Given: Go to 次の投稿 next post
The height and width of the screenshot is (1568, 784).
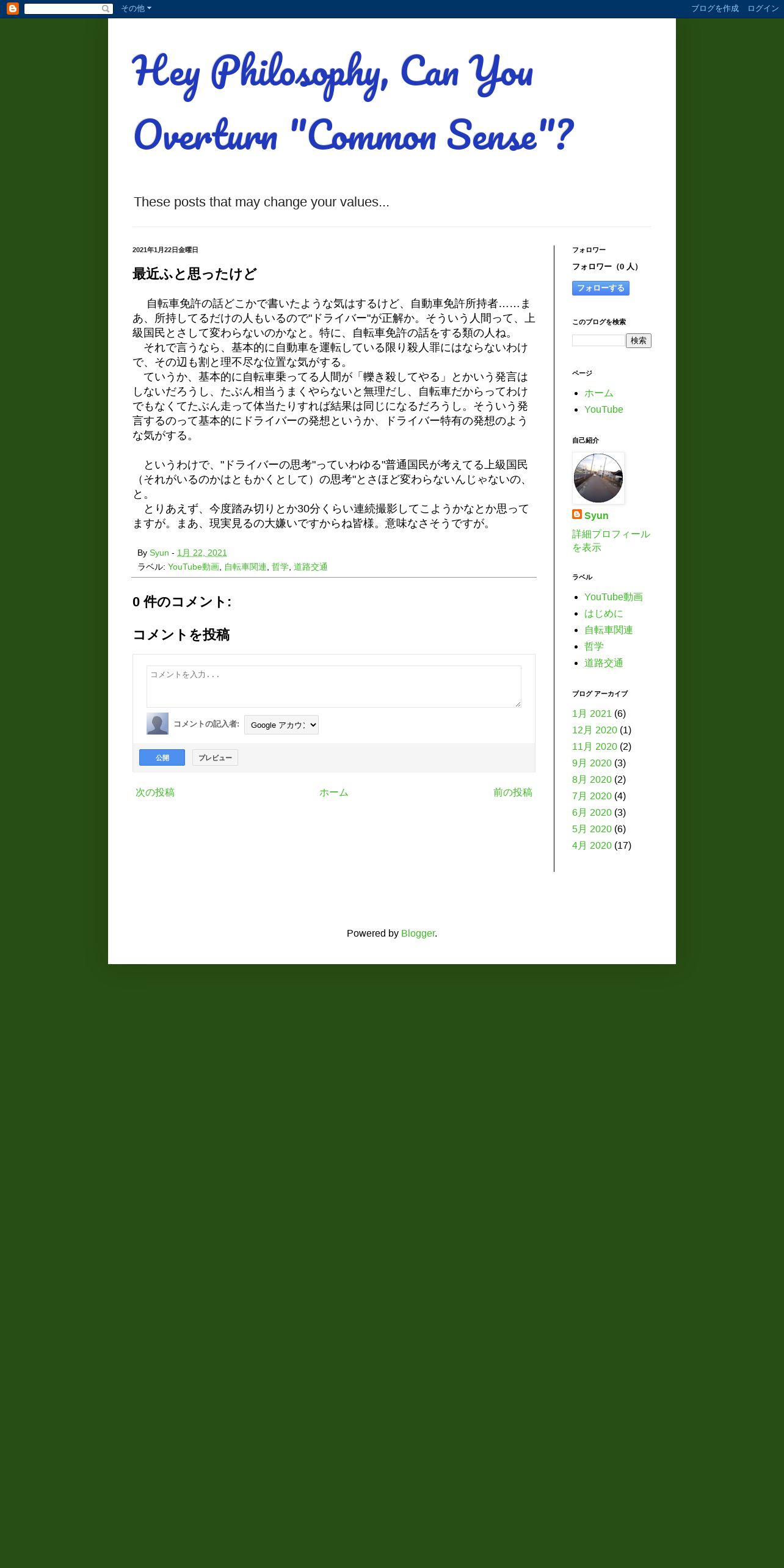Looking at the screenshot, I should click(155, 793).
